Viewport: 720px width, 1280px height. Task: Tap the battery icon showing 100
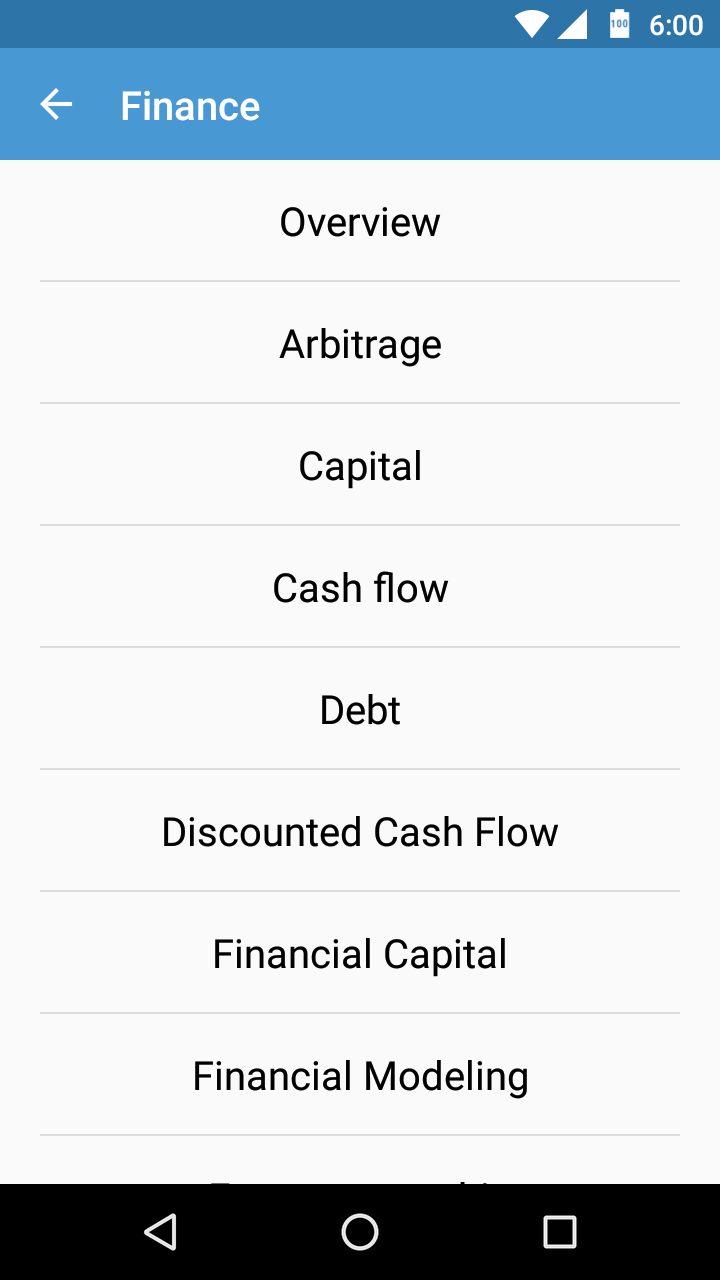[x=617, y=24]
